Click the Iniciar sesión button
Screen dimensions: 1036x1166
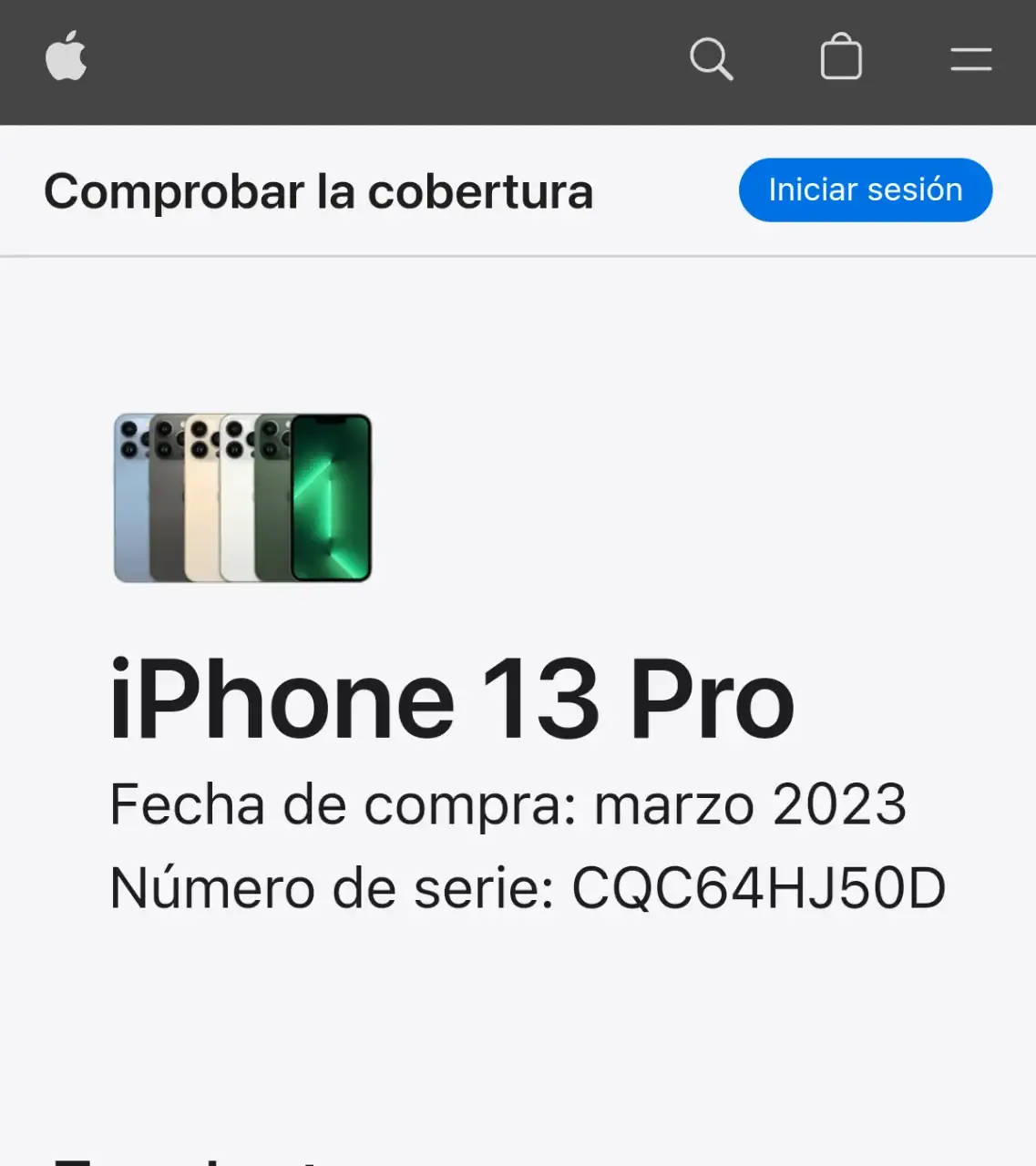(x=864, y=189)
